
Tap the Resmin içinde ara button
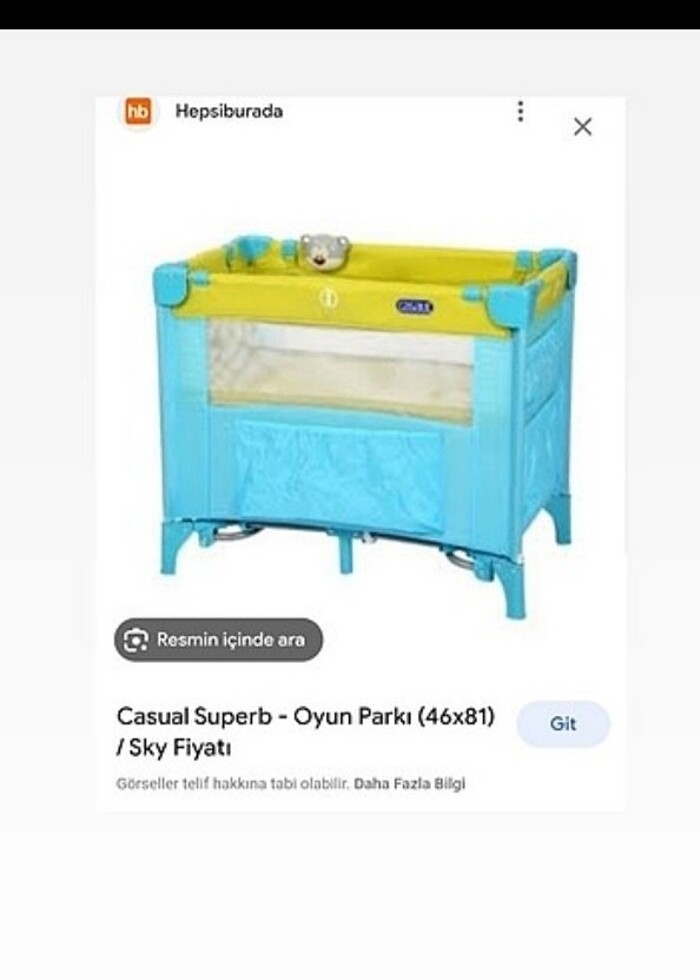pos(218,640)
